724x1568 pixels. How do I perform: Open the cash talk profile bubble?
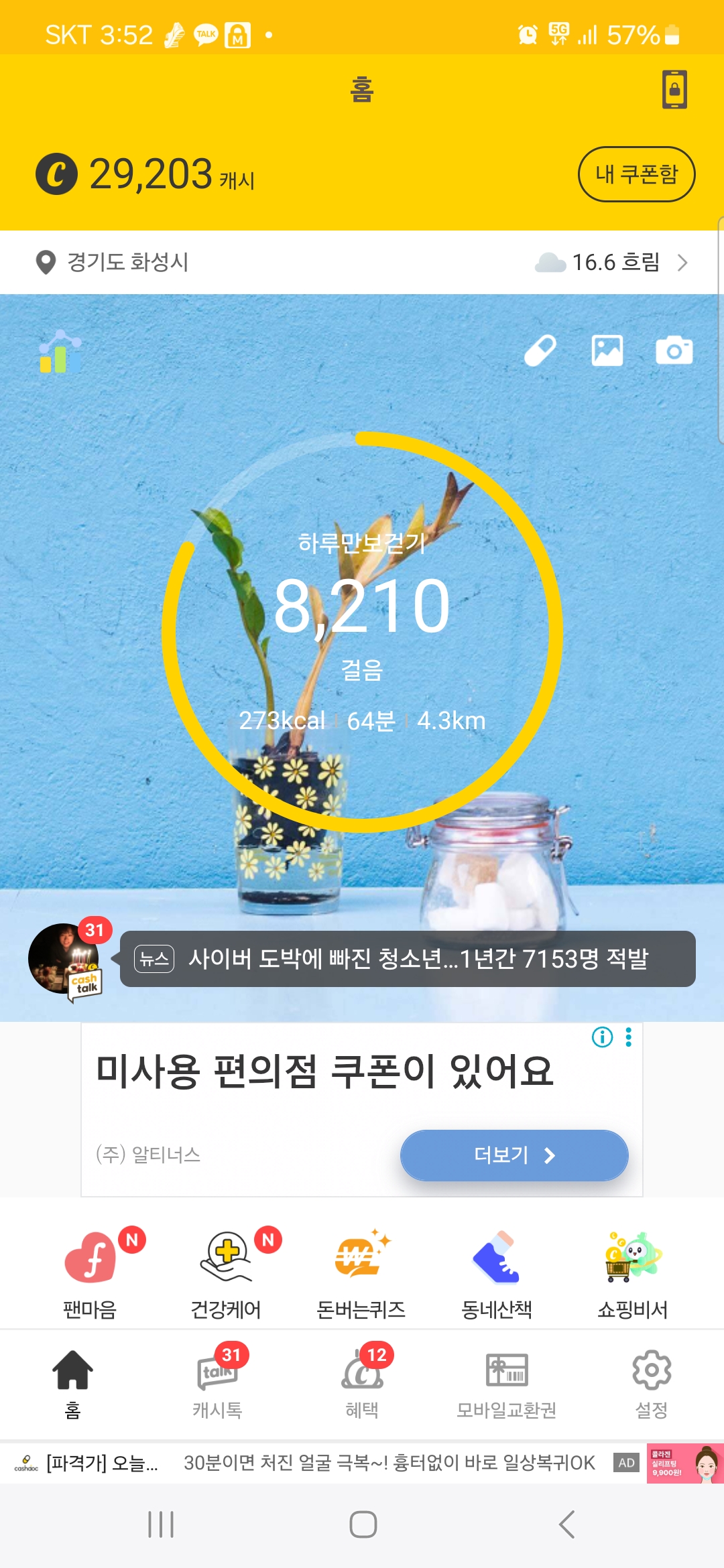(x=66, y=959)
